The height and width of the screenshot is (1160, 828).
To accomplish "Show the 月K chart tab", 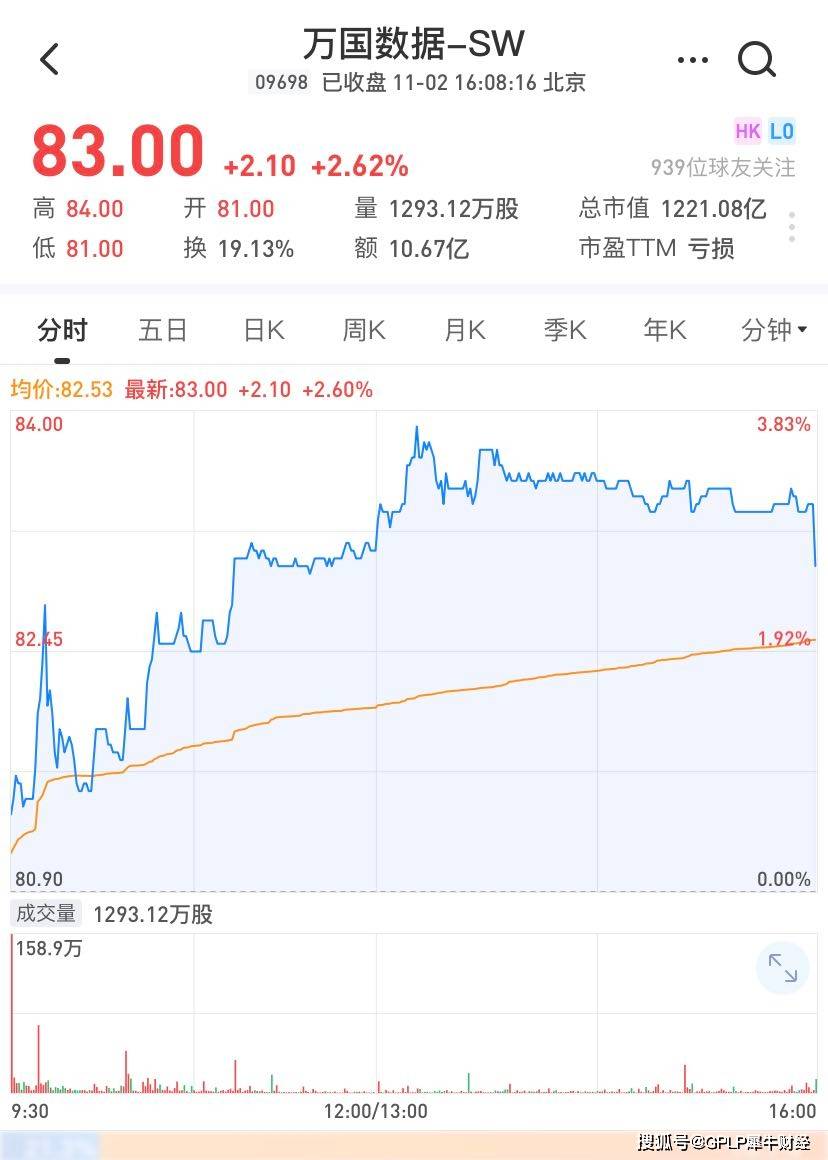I will pos(465,330).
